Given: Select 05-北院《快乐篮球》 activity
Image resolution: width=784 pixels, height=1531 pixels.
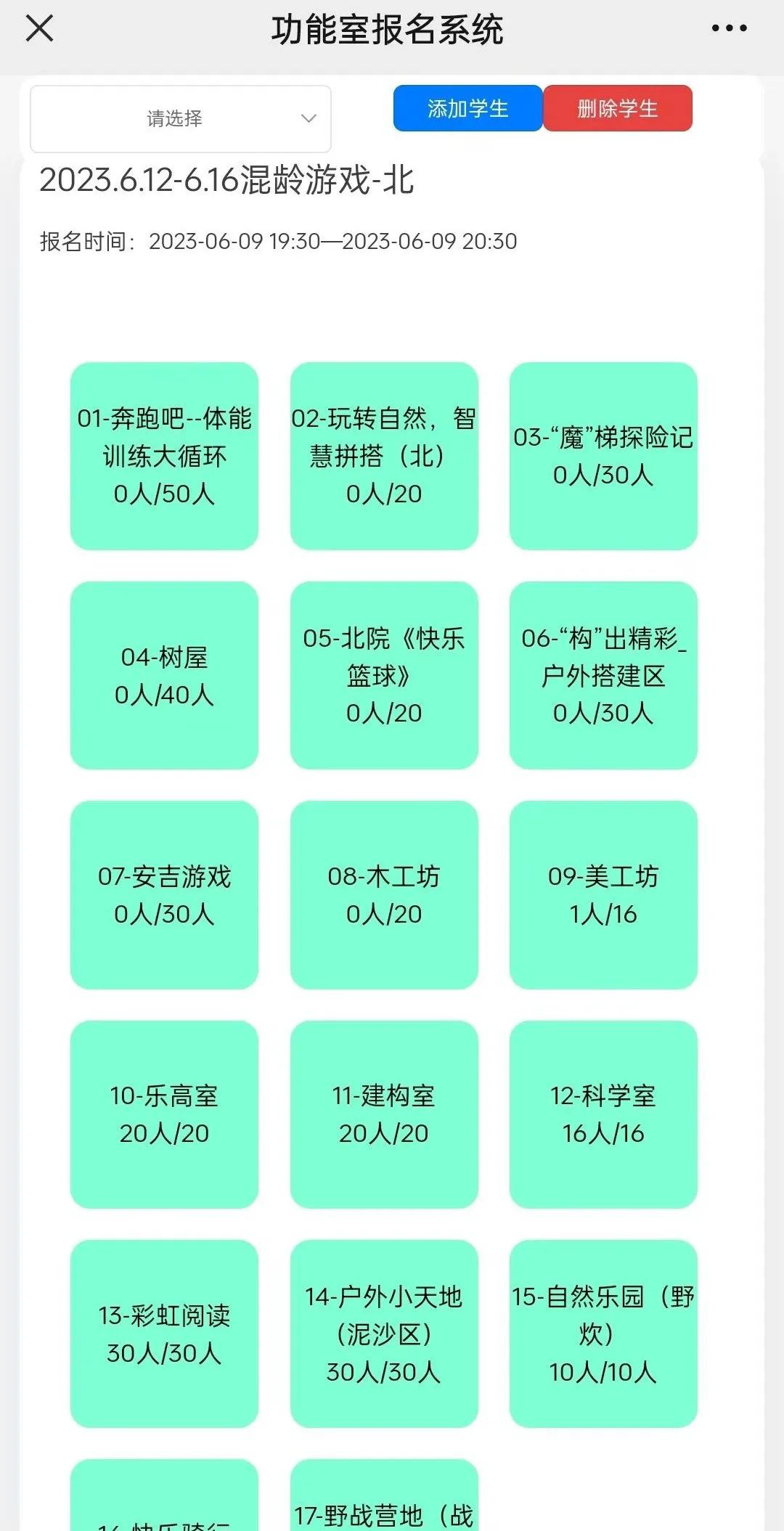Looking at the screenshot, I should click(384, 675).
